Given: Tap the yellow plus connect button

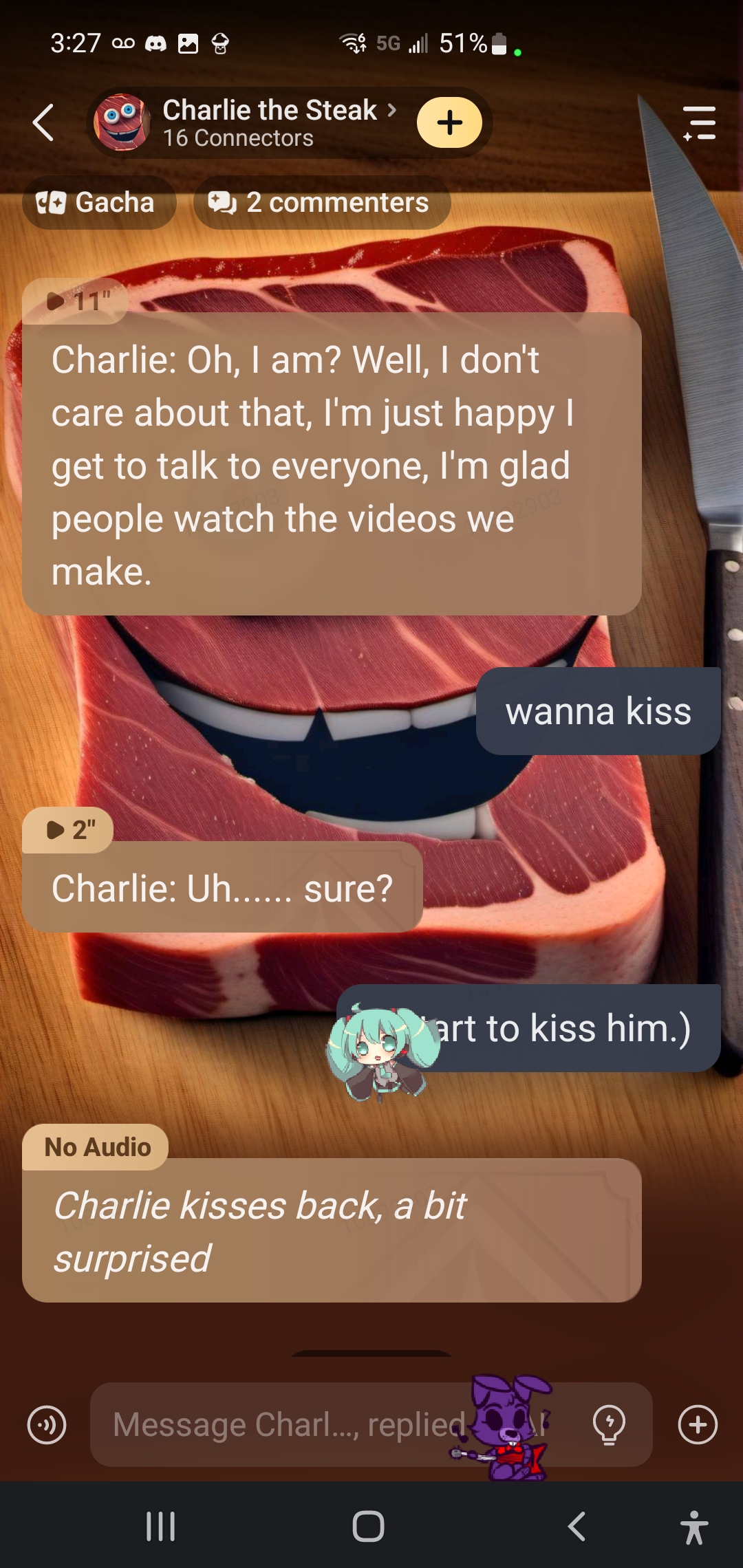Looking at the screenshot, I should 449,122.
